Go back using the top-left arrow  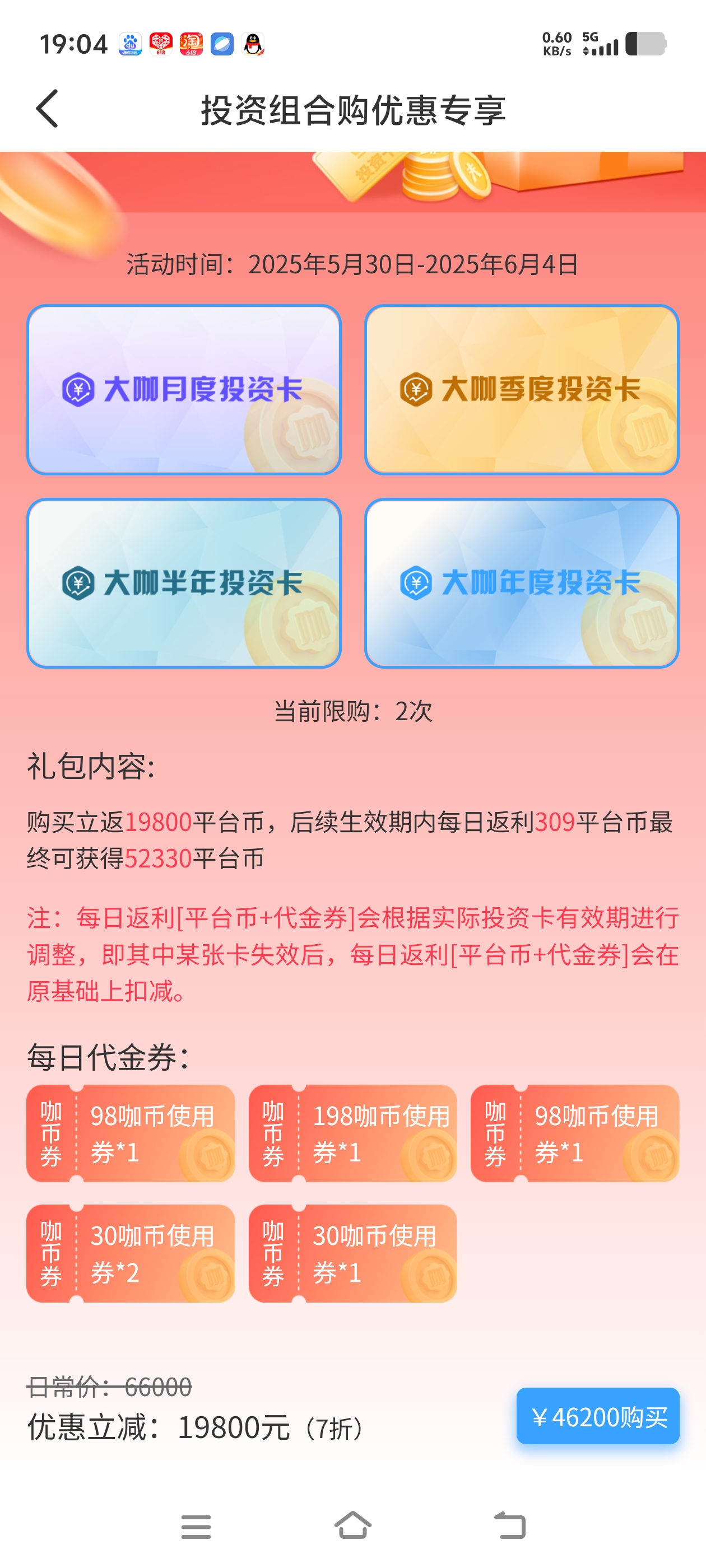click(x=48, y=109)
